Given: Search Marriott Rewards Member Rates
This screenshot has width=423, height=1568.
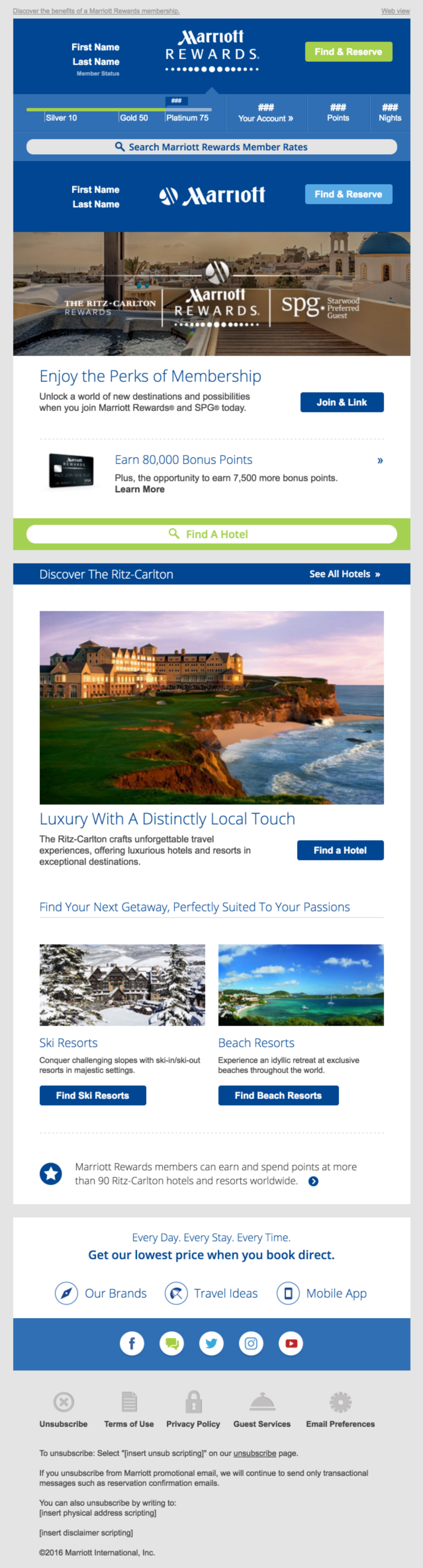Looking at the screenshot, I should click(211, 147).
